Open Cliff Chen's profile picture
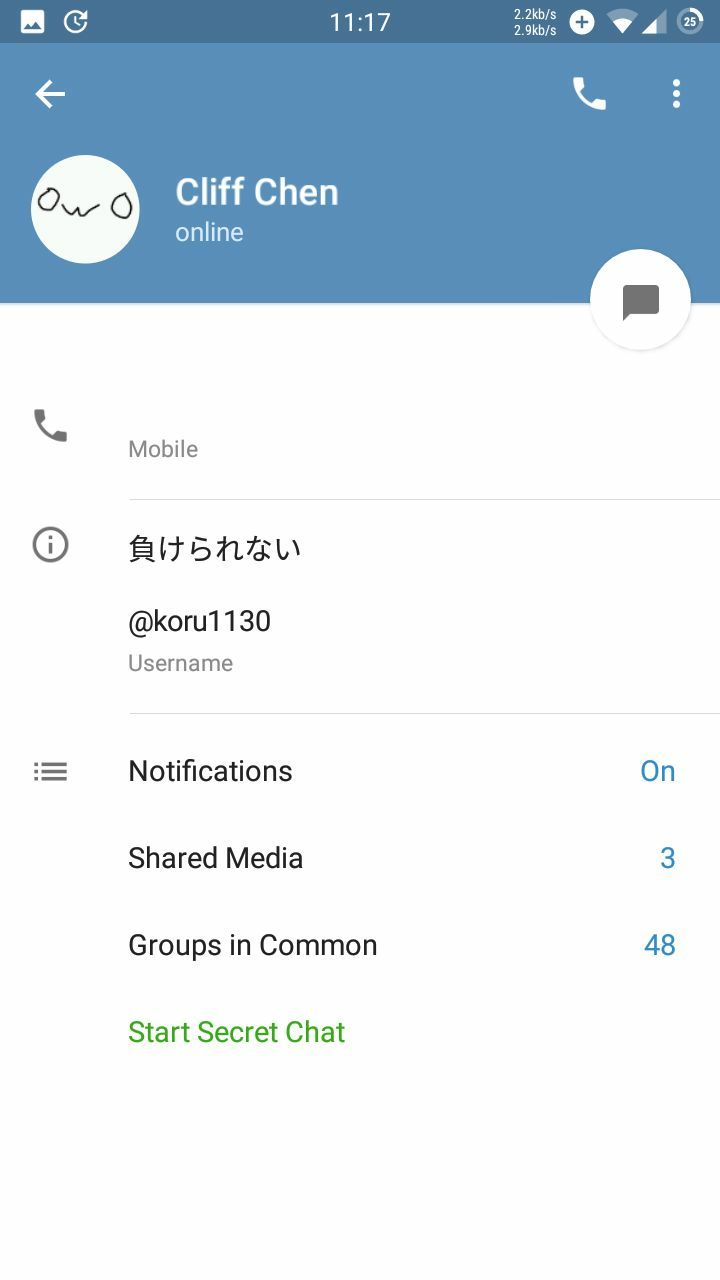This screenshot has width=720, height=1280. coord(85,209)
